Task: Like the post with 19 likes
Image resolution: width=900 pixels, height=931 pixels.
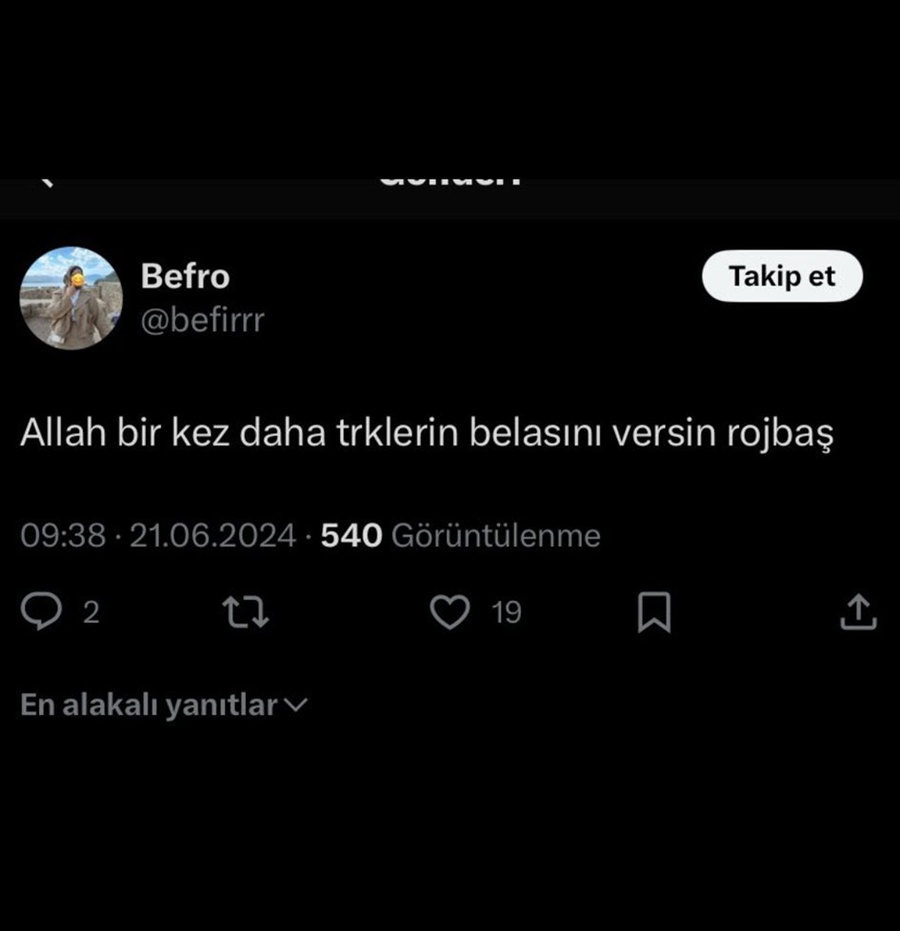Action: 450,612
